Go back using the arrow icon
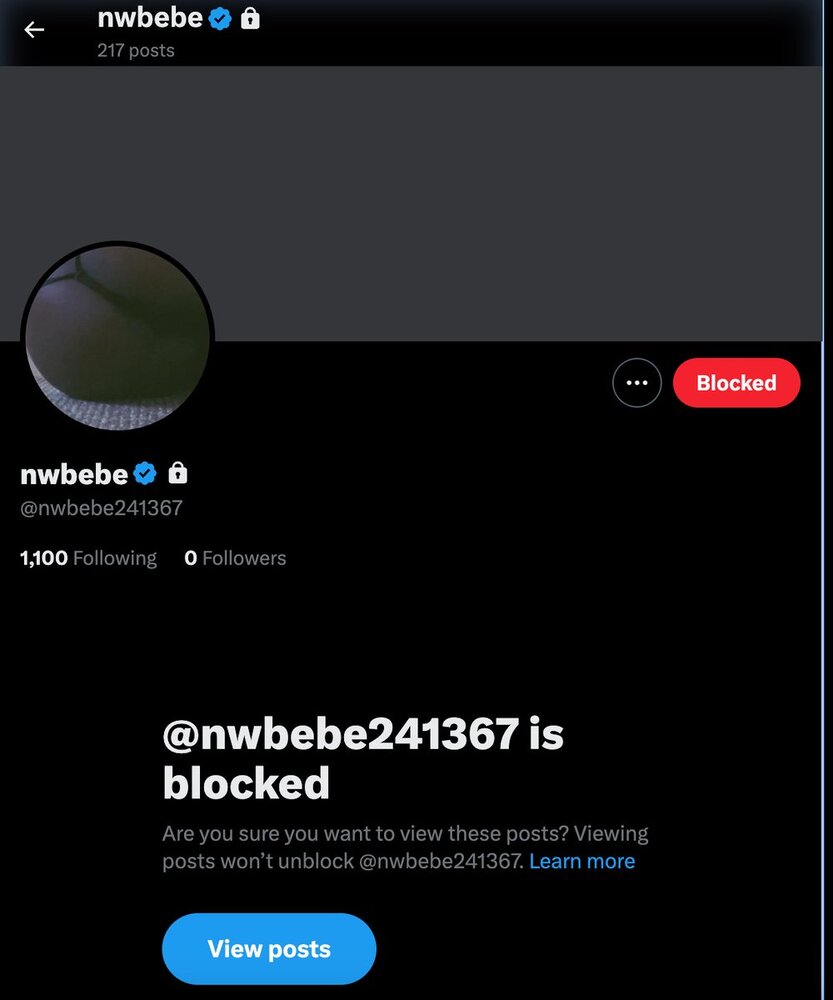The width and height of the screenshot is (833, 1000). (x=35, y=30)
